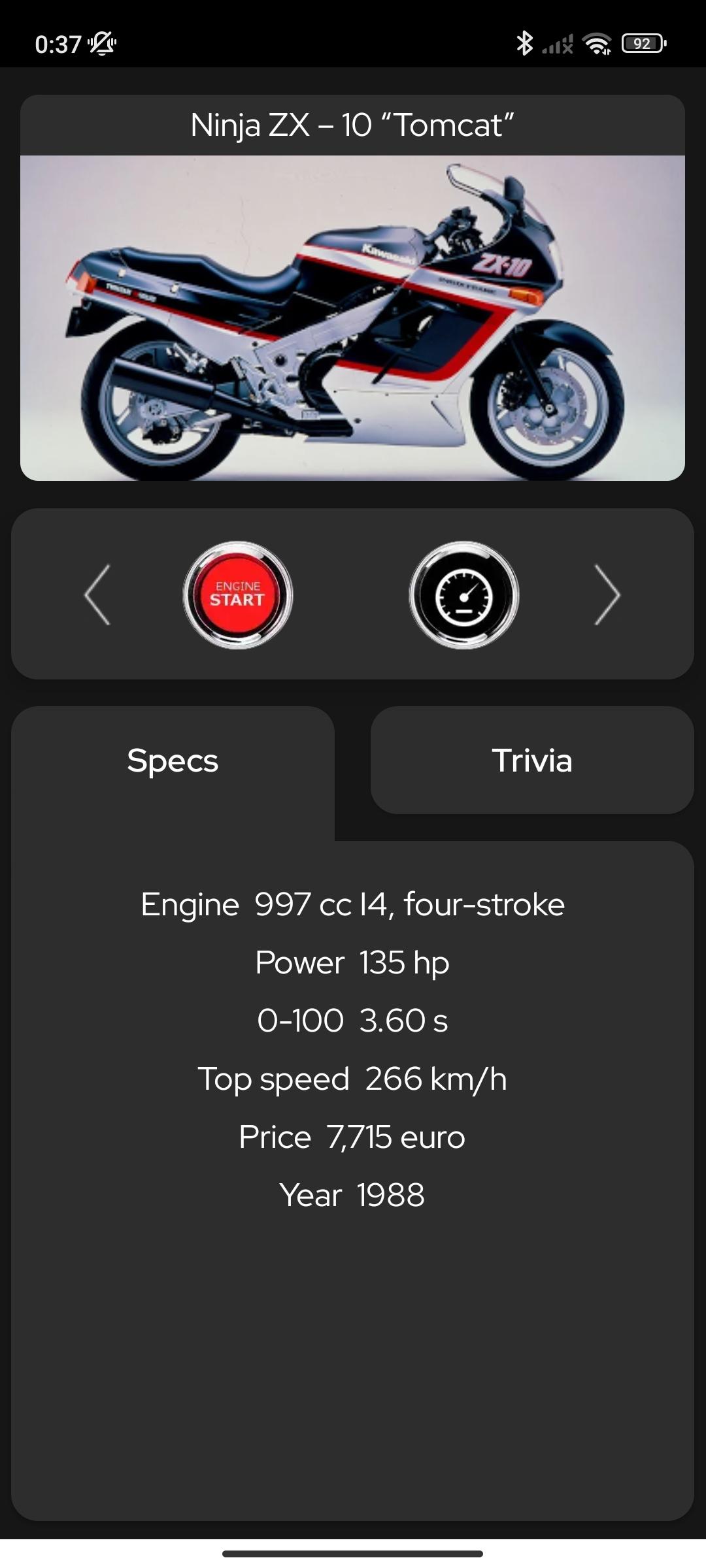706x1568 pixels.
Task: Open the speedometer gauge button
Action: pyautogui.click(x=464, y=595)
